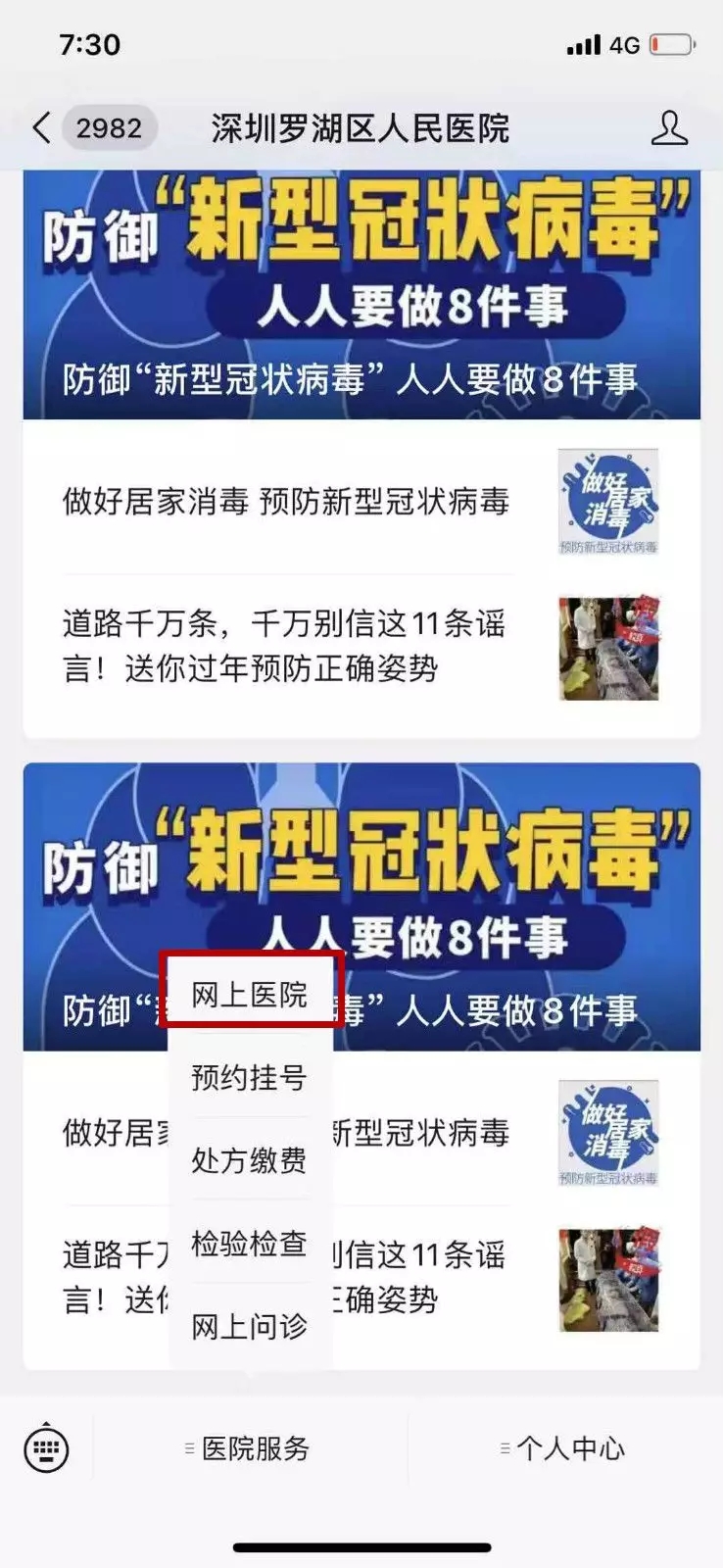Switch to keyboard input mode
Viewport: 723px width, 1568px height.
coord(46,1447)
